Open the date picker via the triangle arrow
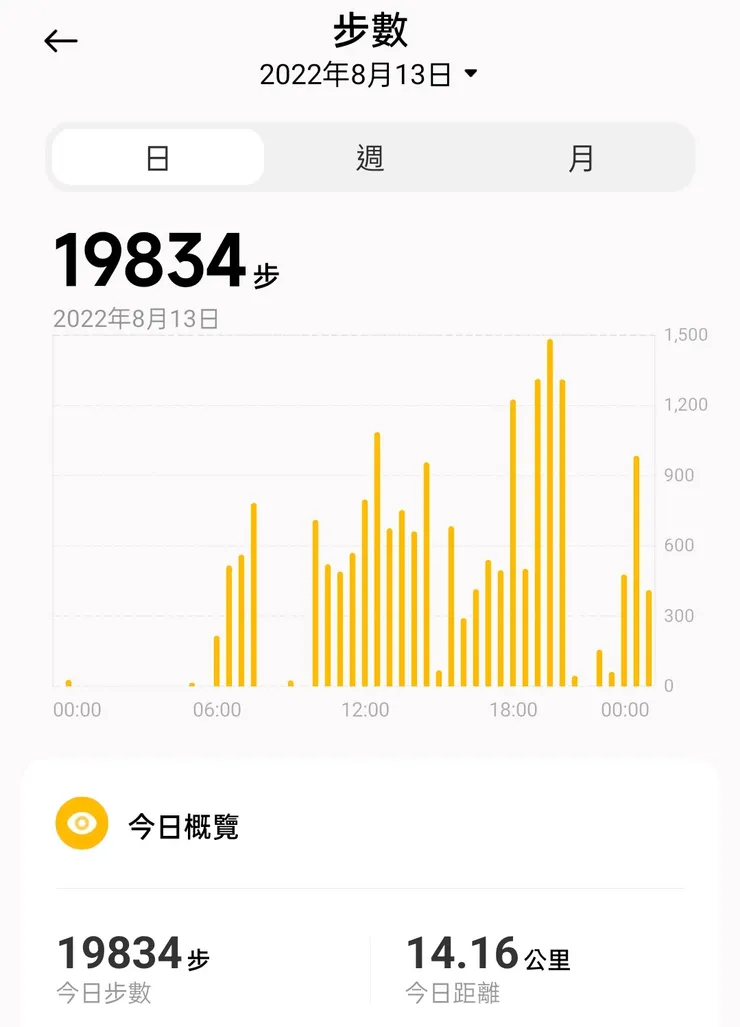 [x=471, y=73]
